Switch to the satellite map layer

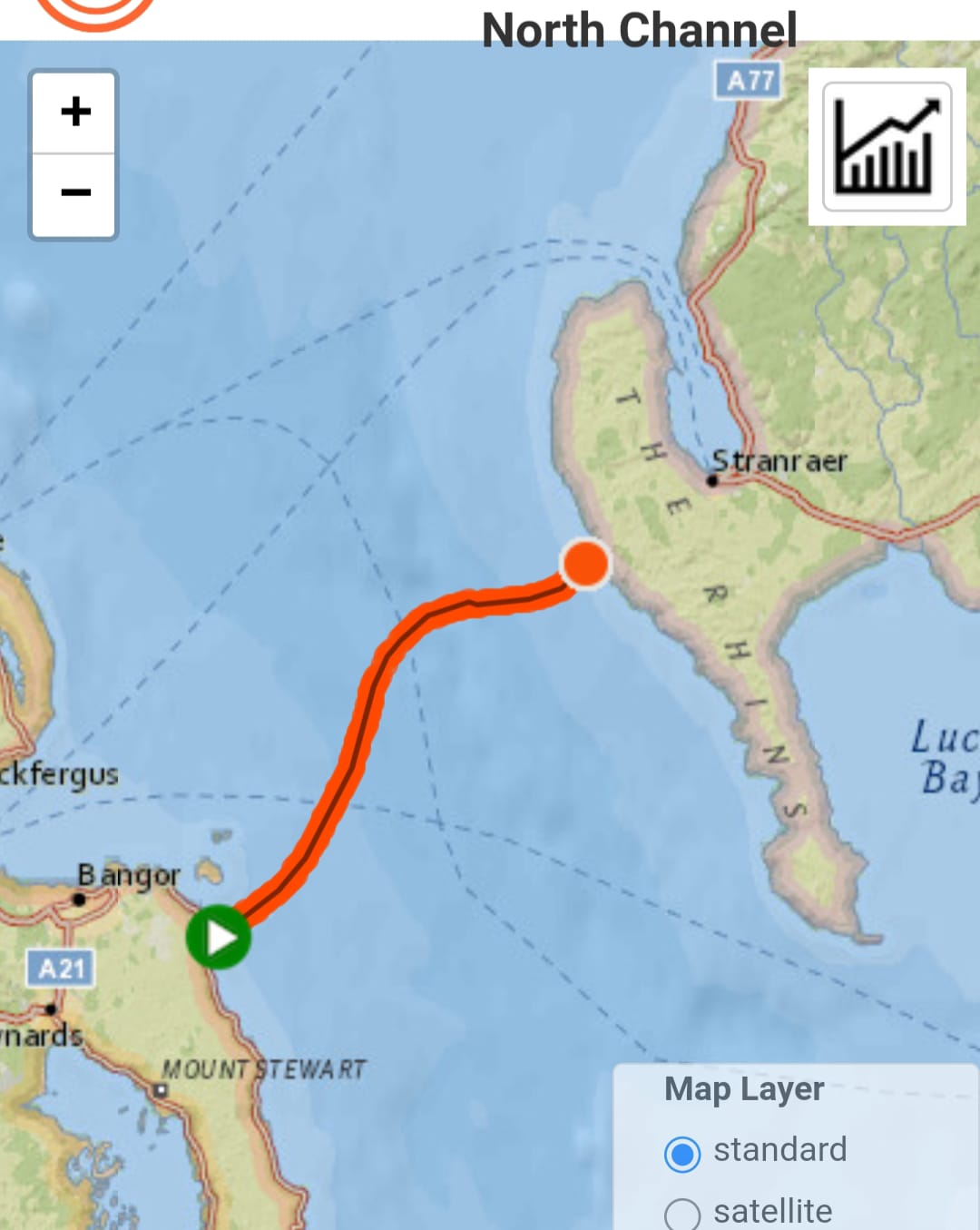pos(682,1214)
